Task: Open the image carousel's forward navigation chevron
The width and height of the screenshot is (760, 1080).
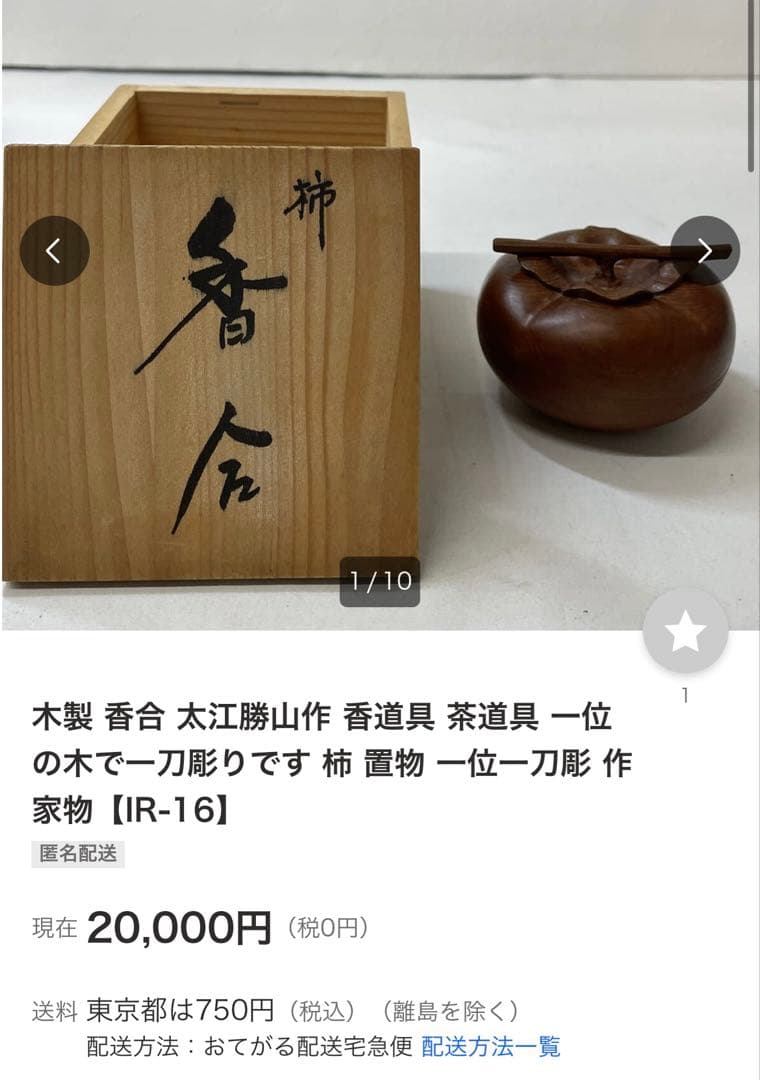Action: [x=704, y=251]
